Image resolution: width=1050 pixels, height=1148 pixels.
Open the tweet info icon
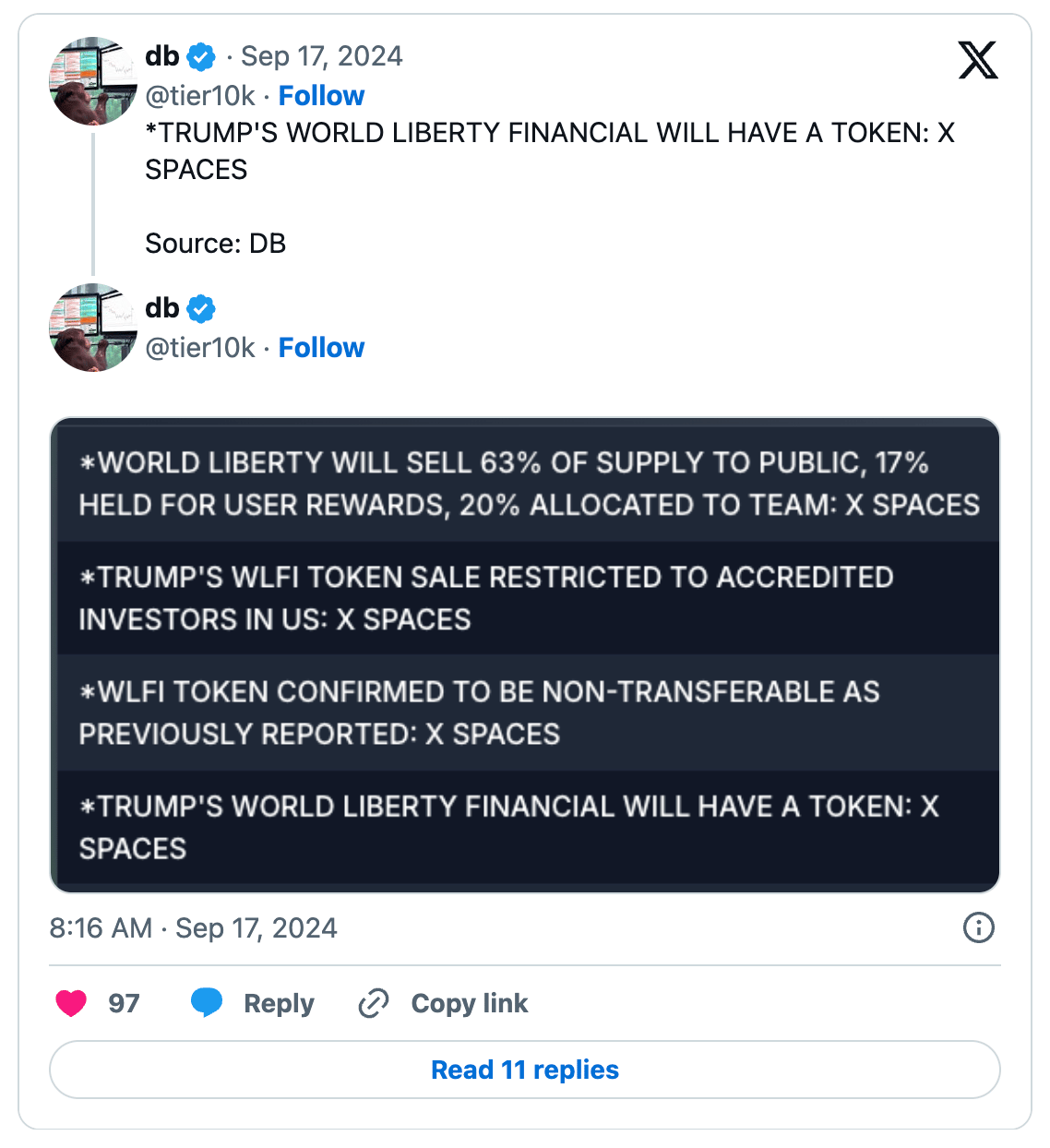pyautogui.click(x=978, y=927)
